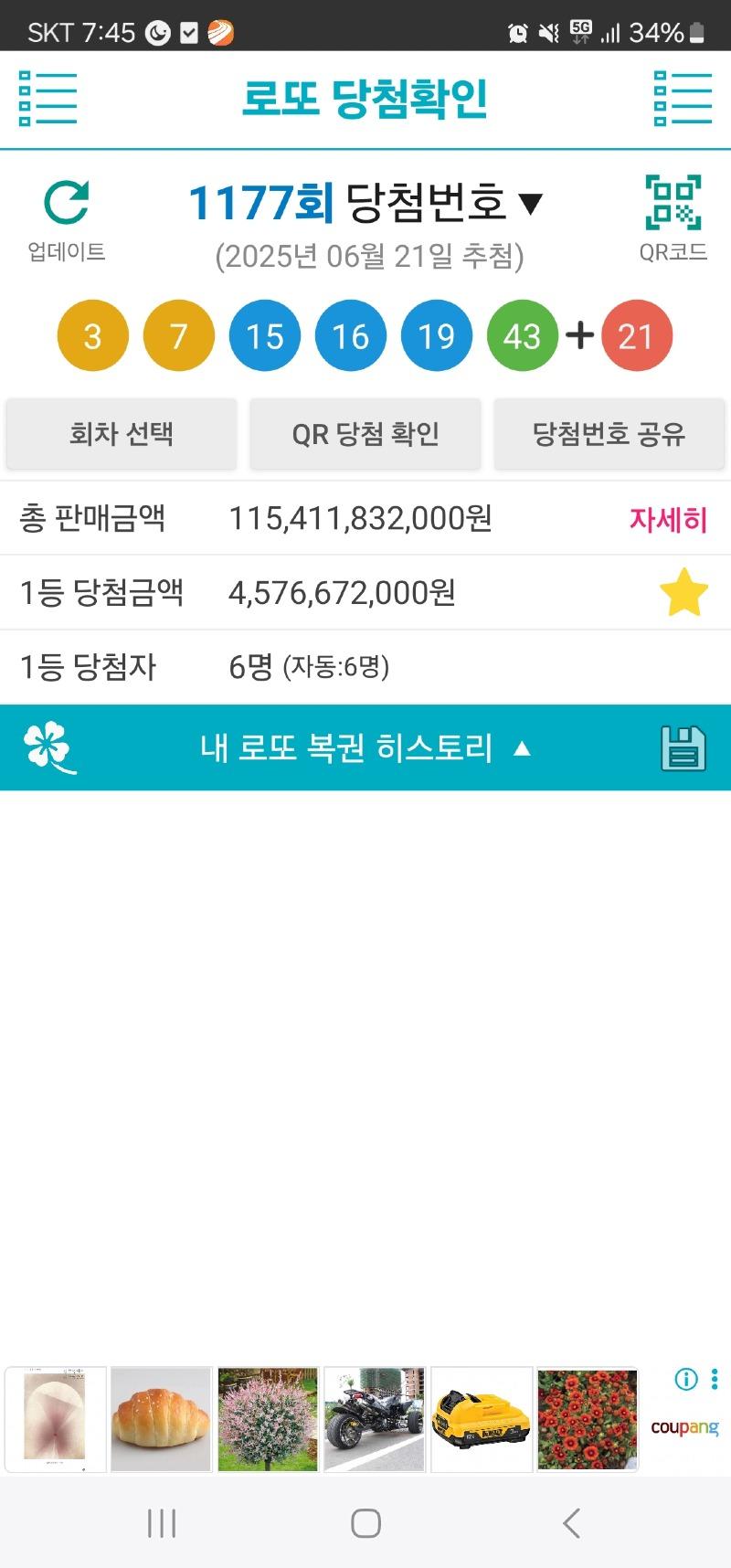This screenshot has width=731, height=1568.
Task: Toggle the yellow favorite star
Action: tap(683, 593)
